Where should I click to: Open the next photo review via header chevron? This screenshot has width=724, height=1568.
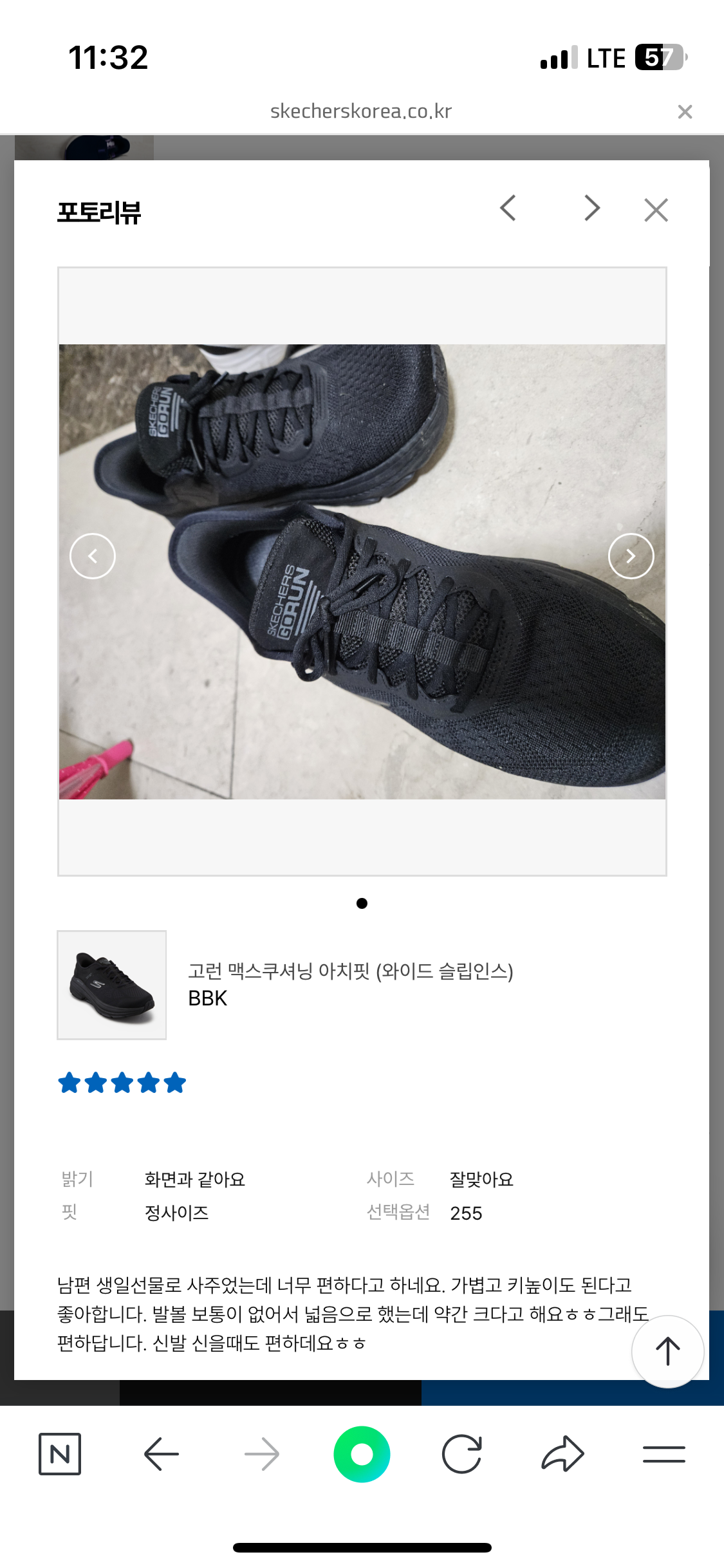[591, 208]
